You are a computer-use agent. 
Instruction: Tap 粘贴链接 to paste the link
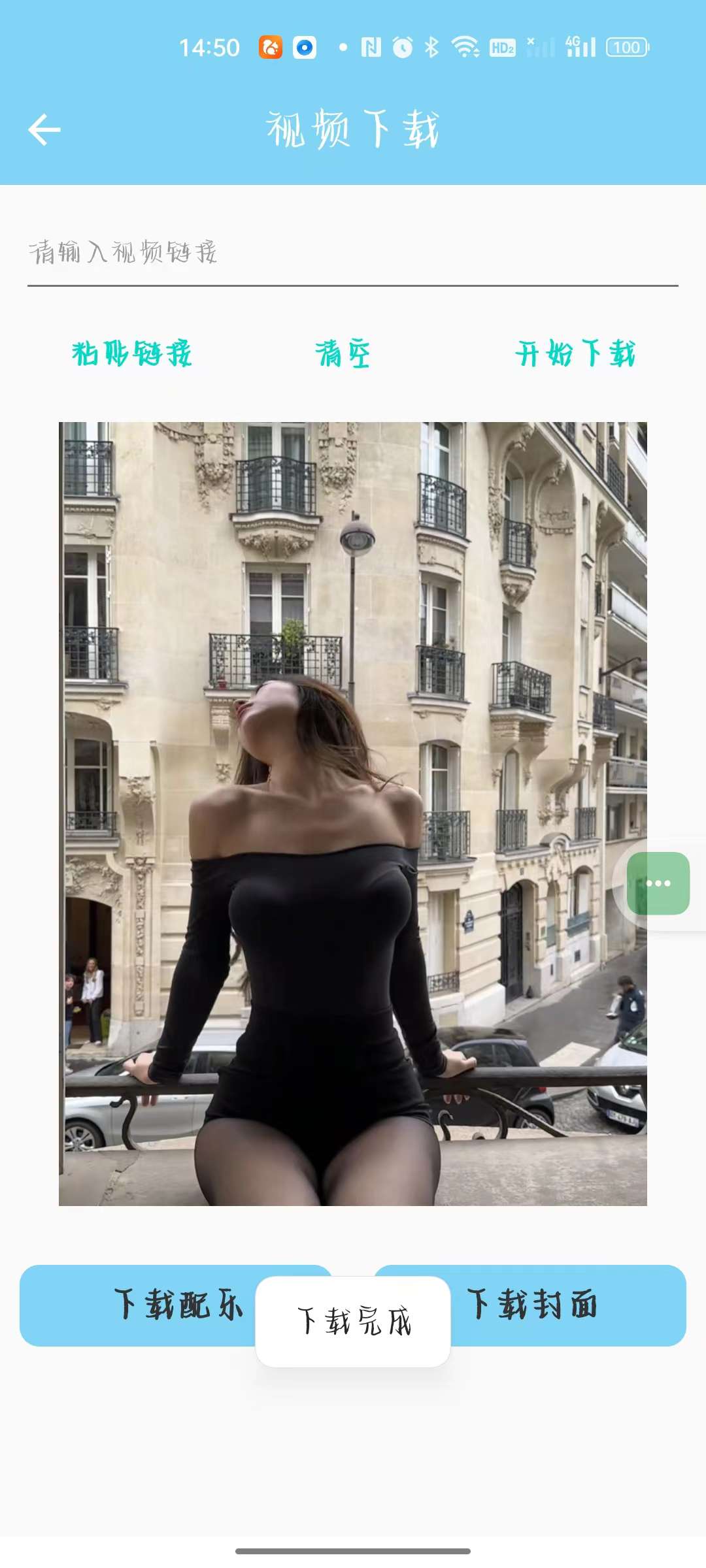[x=131, y=353]
